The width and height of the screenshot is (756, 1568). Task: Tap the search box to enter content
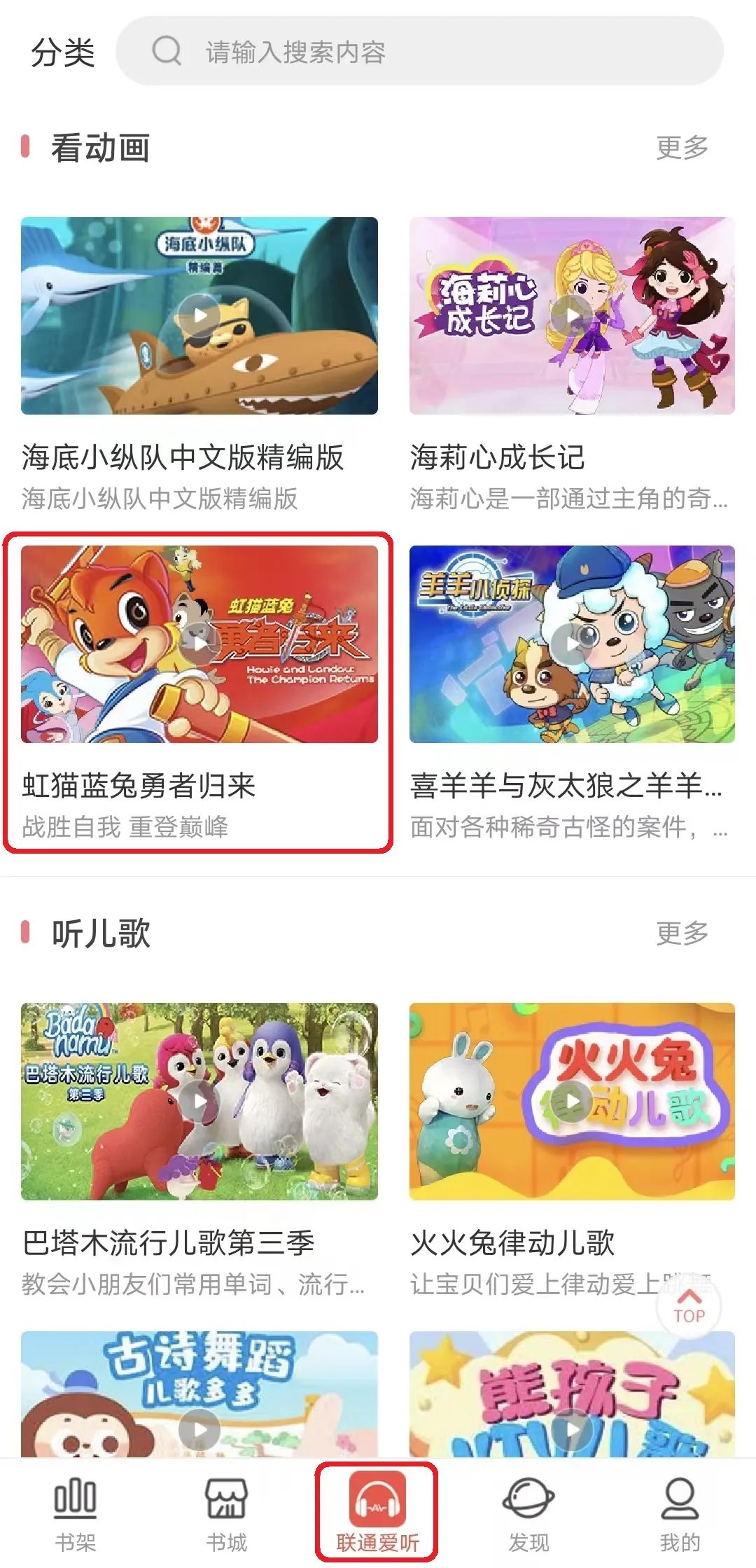pos(419,51)
